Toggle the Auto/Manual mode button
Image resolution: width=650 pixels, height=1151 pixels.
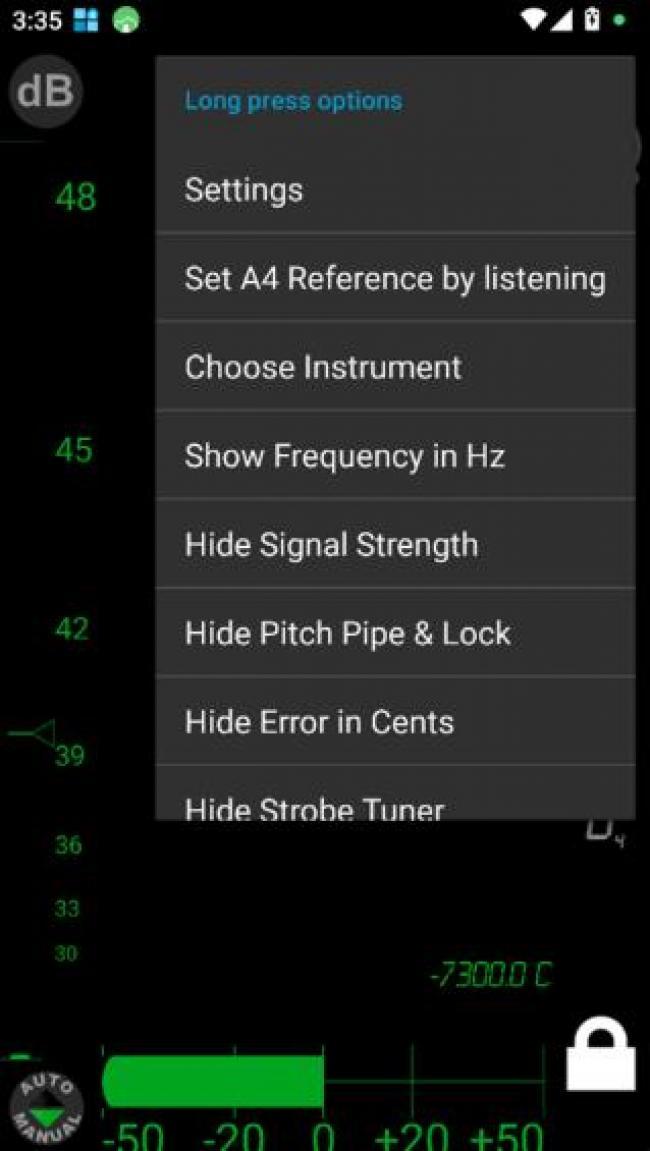click(x=46, y=1107)
